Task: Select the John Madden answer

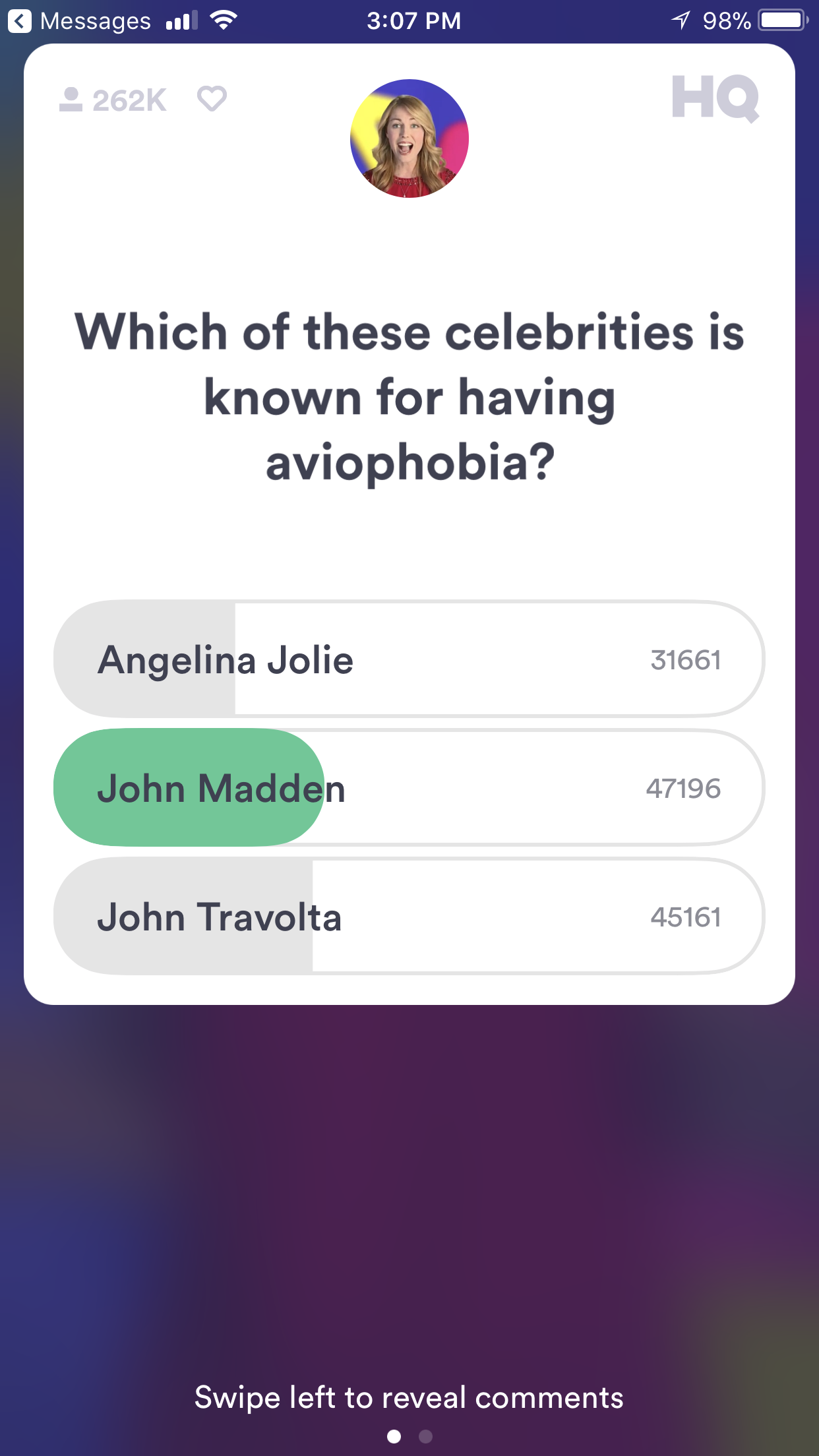Action: click(409, 787)
